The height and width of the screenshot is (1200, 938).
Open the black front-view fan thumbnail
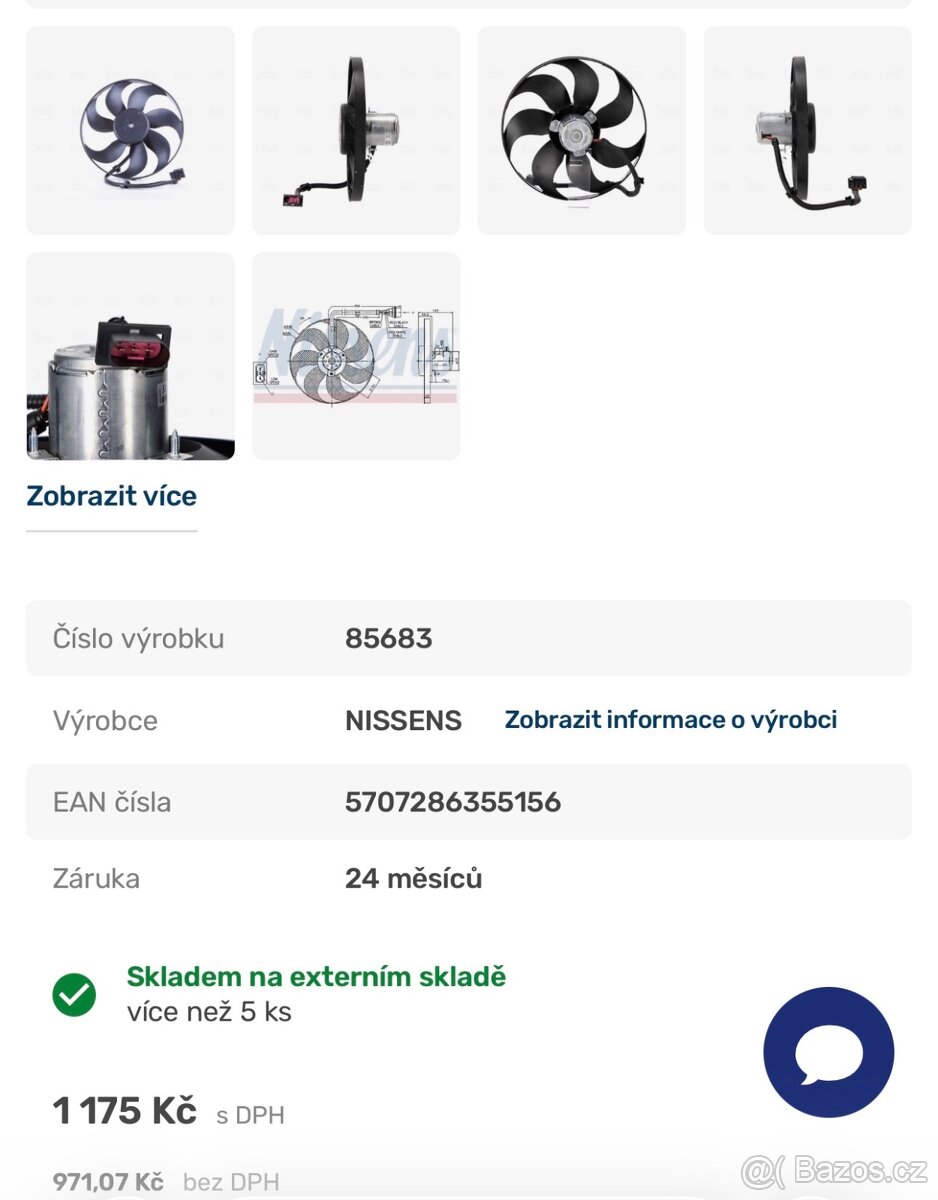(582, 131)
